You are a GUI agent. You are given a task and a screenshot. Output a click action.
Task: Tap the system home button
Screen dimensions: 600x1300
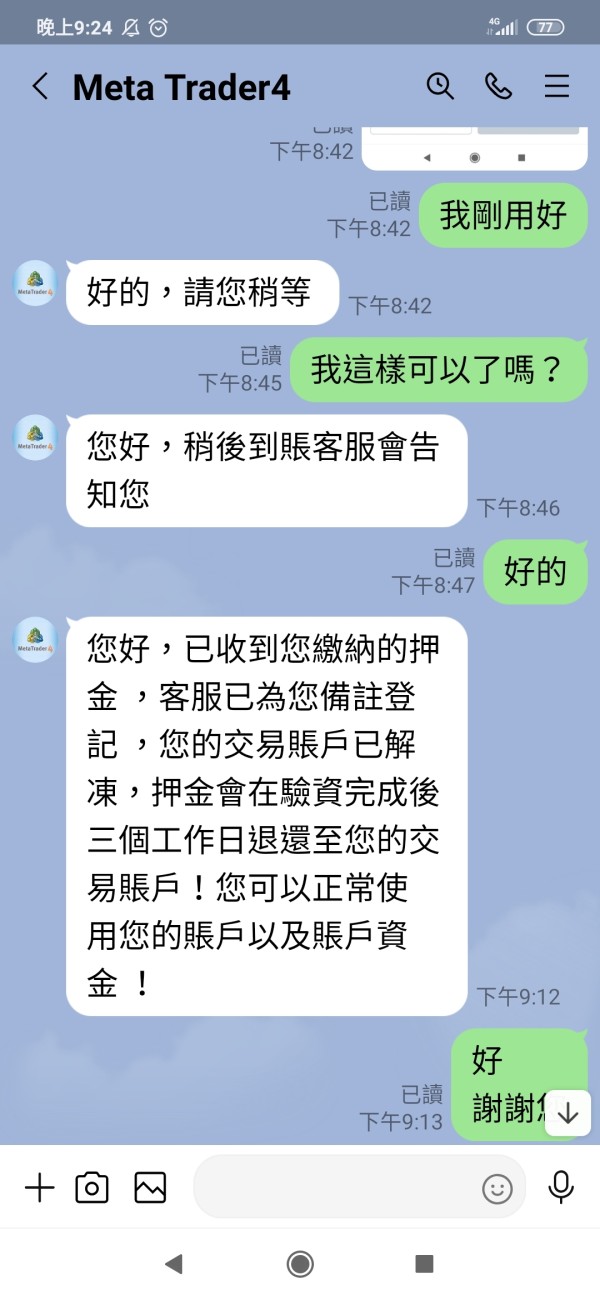300,1264
